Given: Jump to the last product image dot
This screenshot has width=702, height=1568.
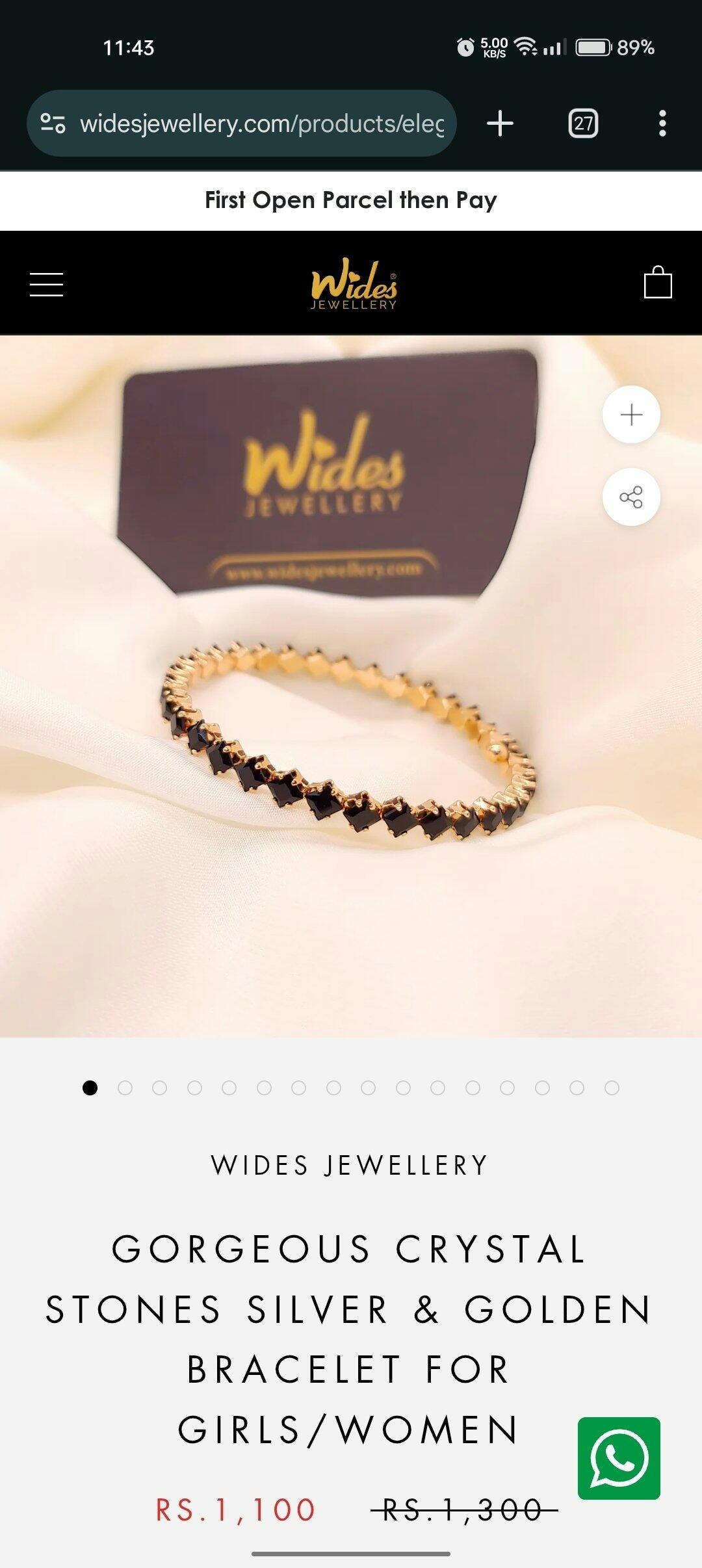Looking at the screenshot, I should (612, 1088).
